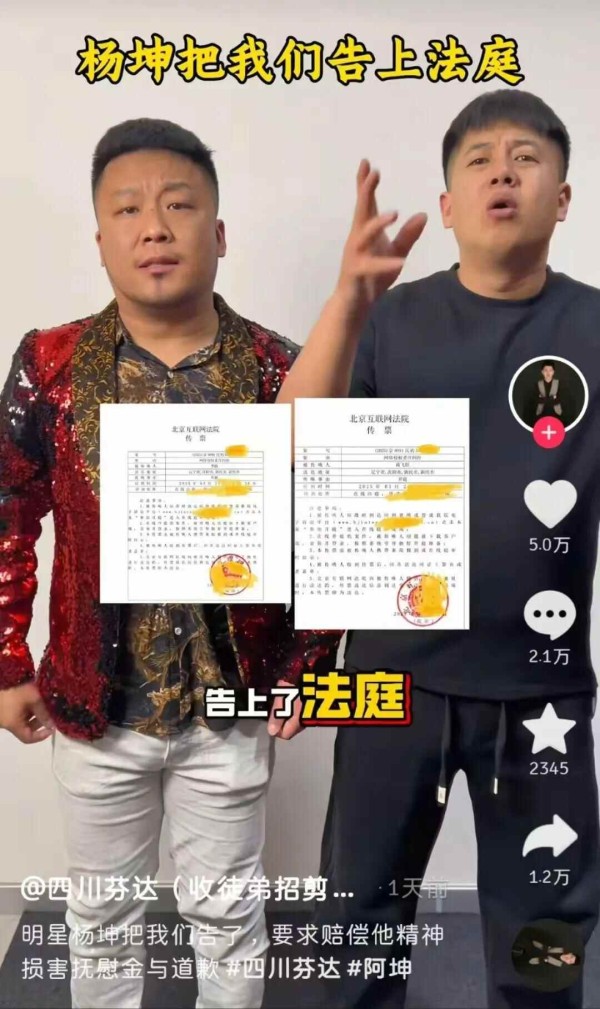
Task: Open the comments on this video
Action: 549,614
